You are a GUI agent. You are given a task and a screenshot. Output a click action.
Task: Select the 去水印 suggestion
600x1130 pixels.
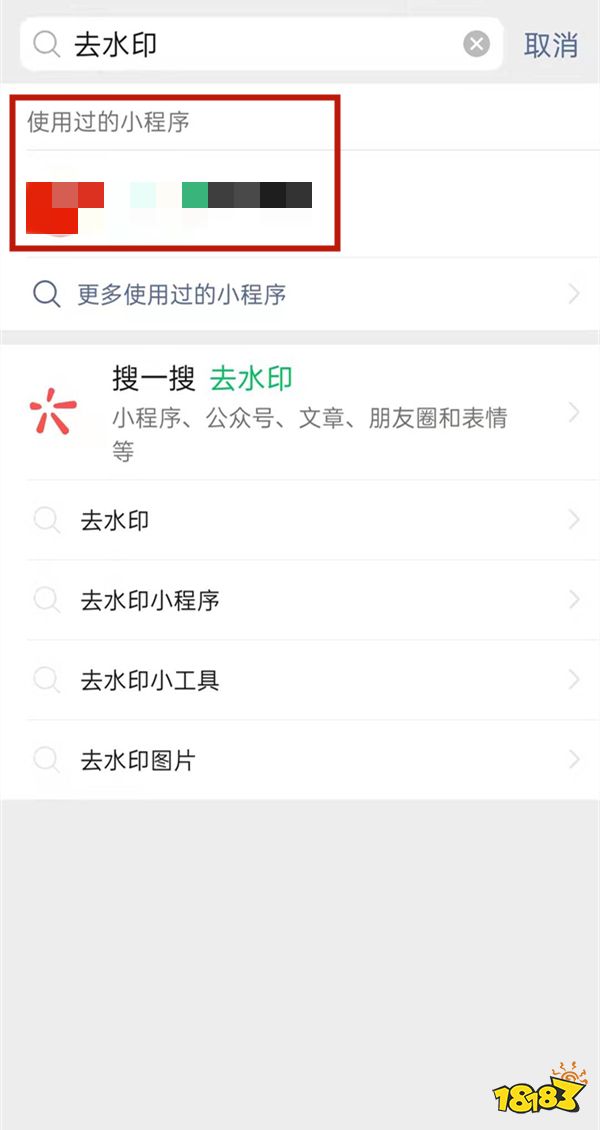point(300,520)
